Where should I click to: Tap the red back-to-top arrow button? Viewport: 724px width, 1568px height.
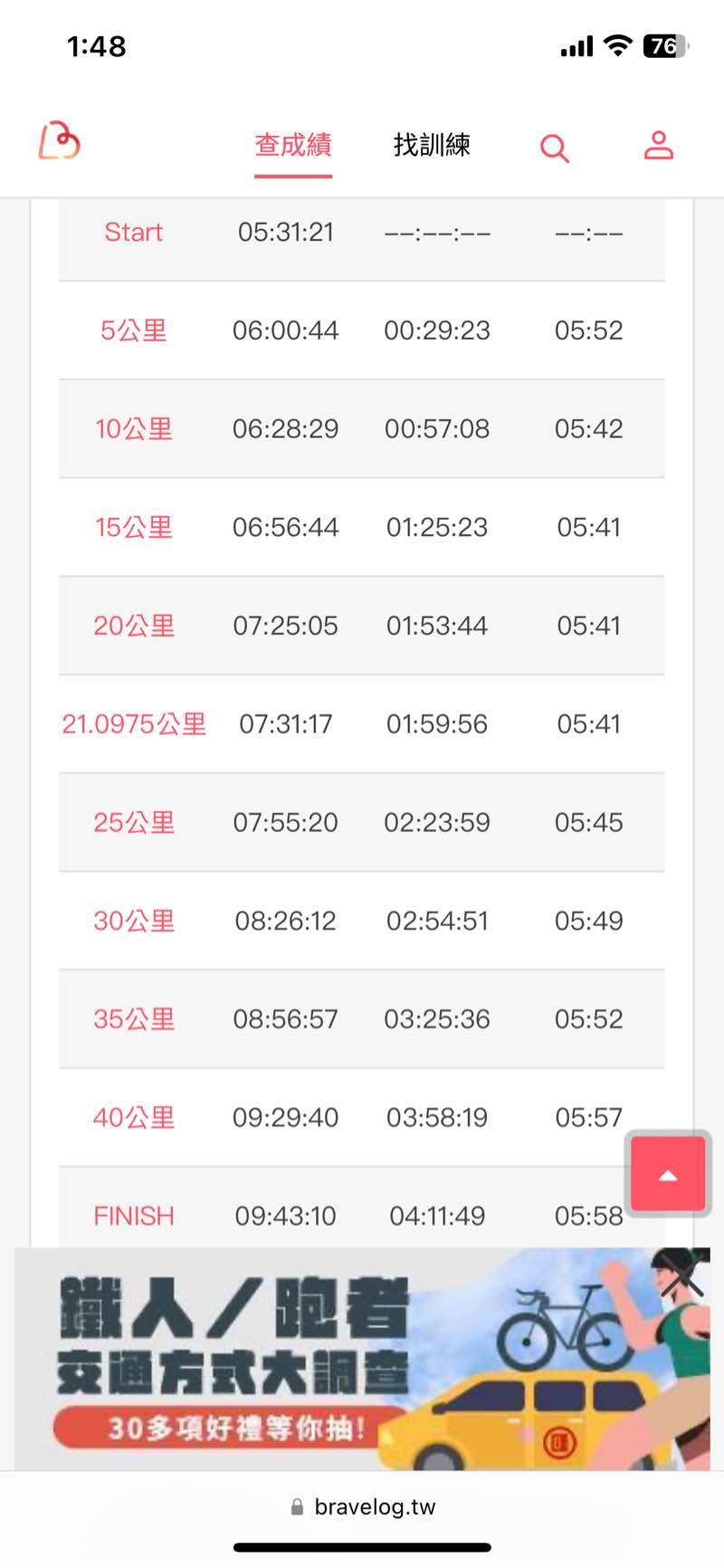pyautogui.click(x=668, y=1174)
